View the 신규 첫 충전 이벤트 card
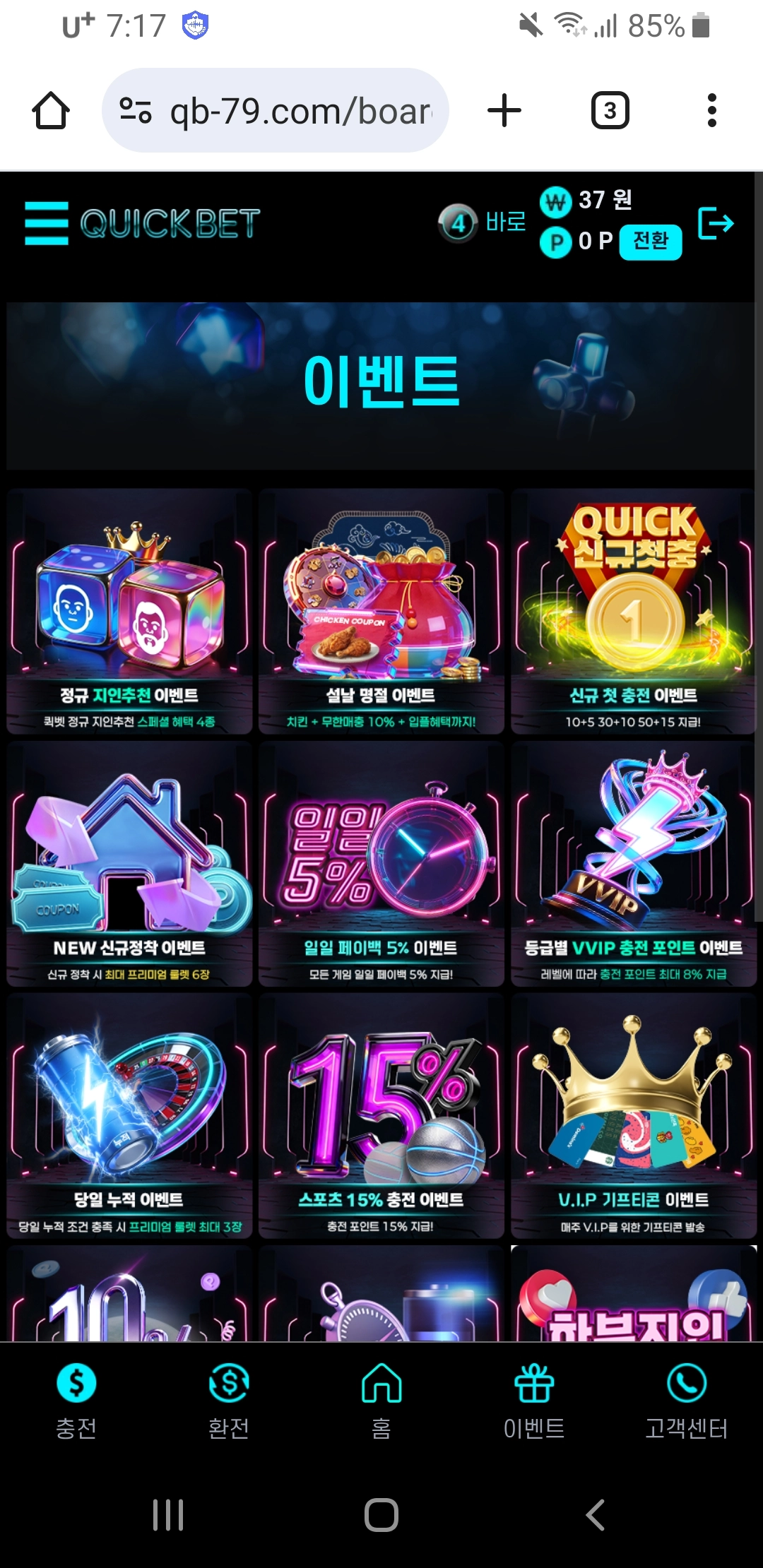Screen dimensions: 763x1568 click(634, 612)
